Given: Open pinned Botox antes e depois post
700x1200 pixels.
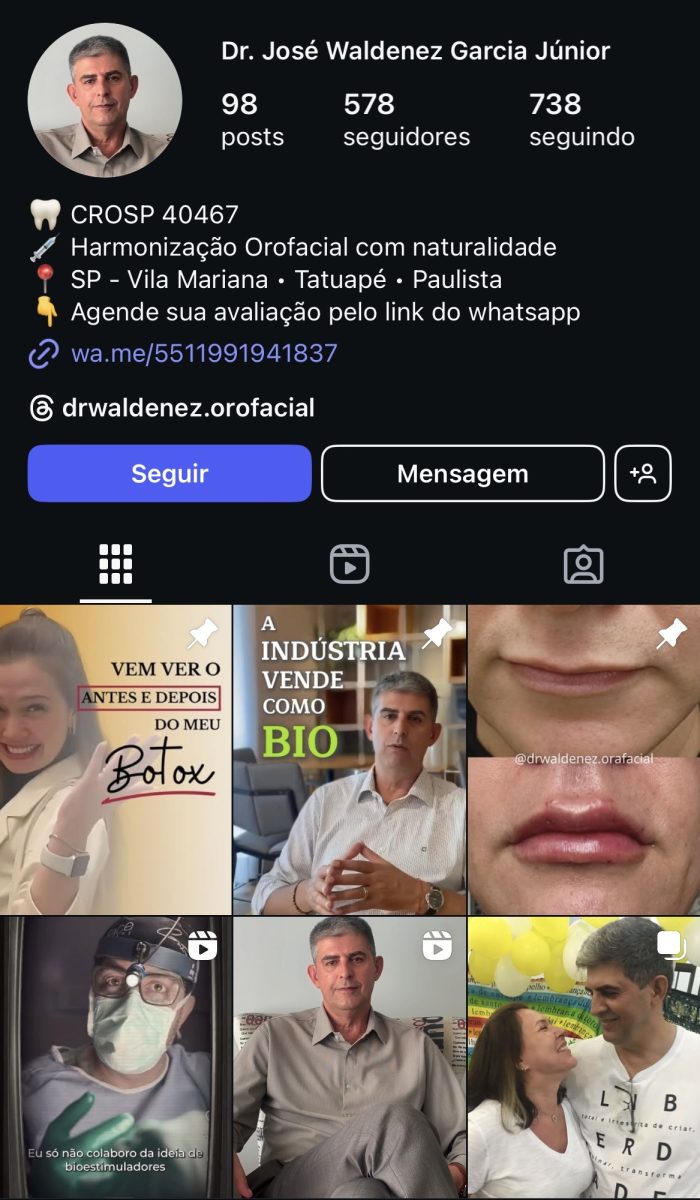Looking at the screenshot, I should (x=115, y=760).
